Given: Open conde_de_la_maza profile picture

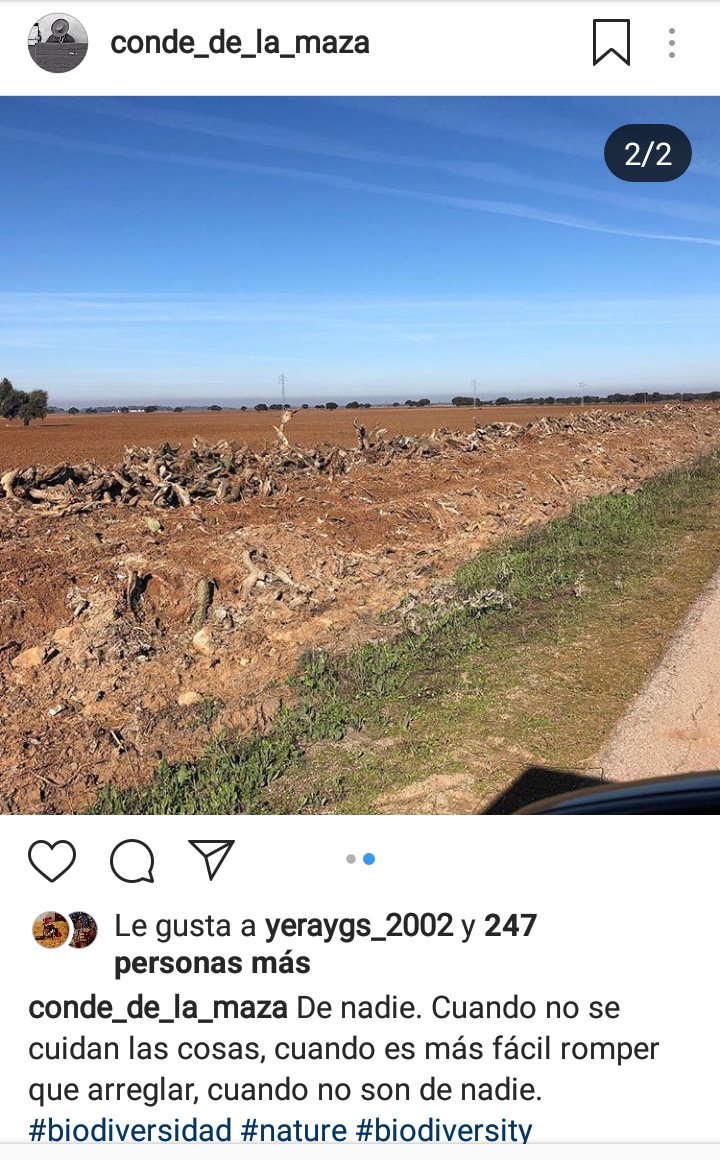Looking at the screenshot, I should (58, 43).
